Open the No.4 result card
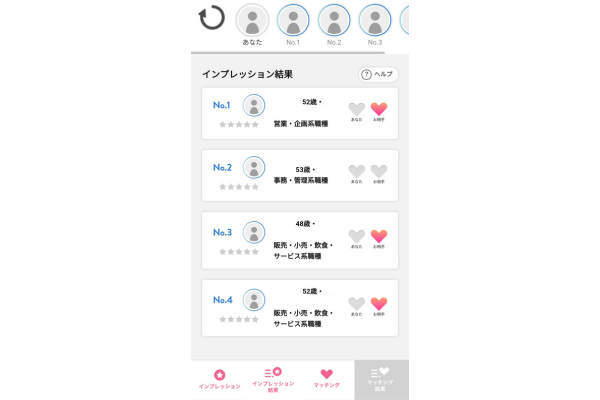Viewport: 600px width, 400px height. pyautogui.click(x=300, y=308)
